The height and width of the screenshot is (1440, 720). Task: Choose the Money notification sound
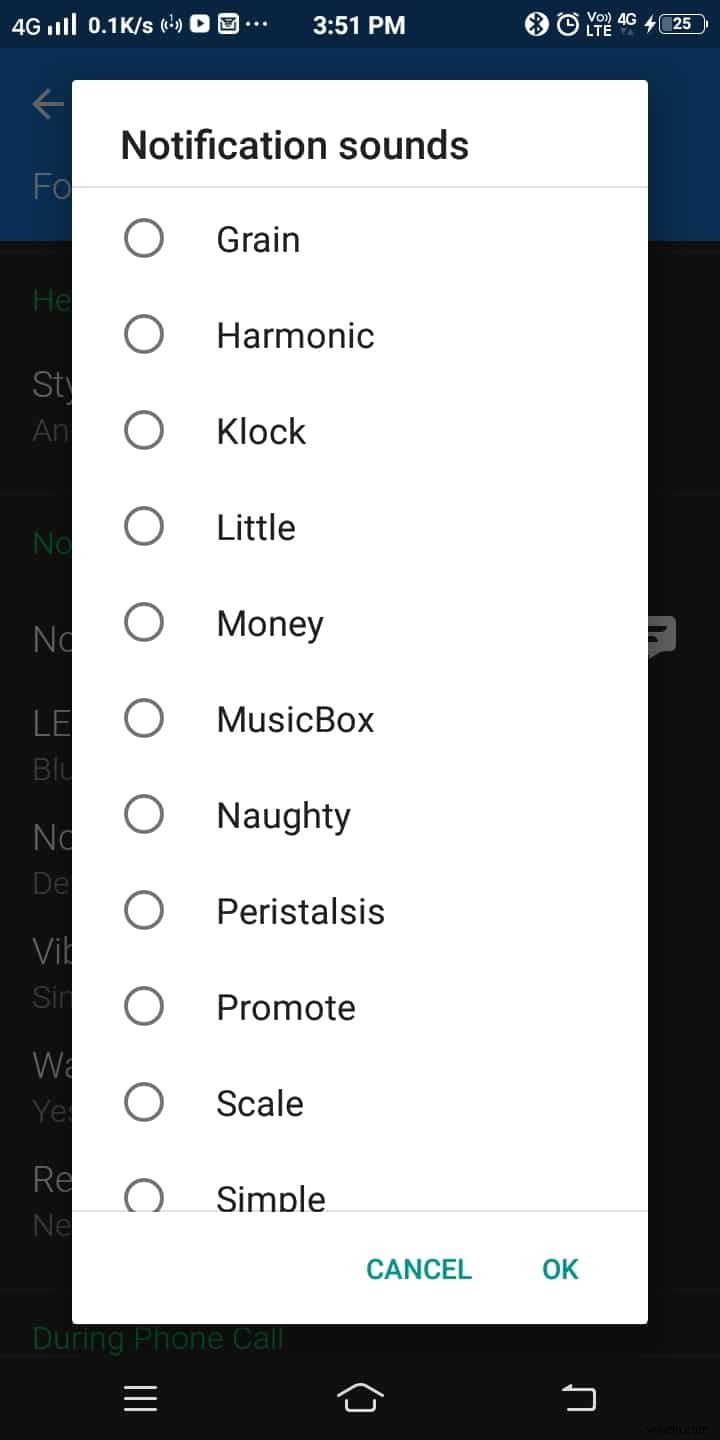144,623
